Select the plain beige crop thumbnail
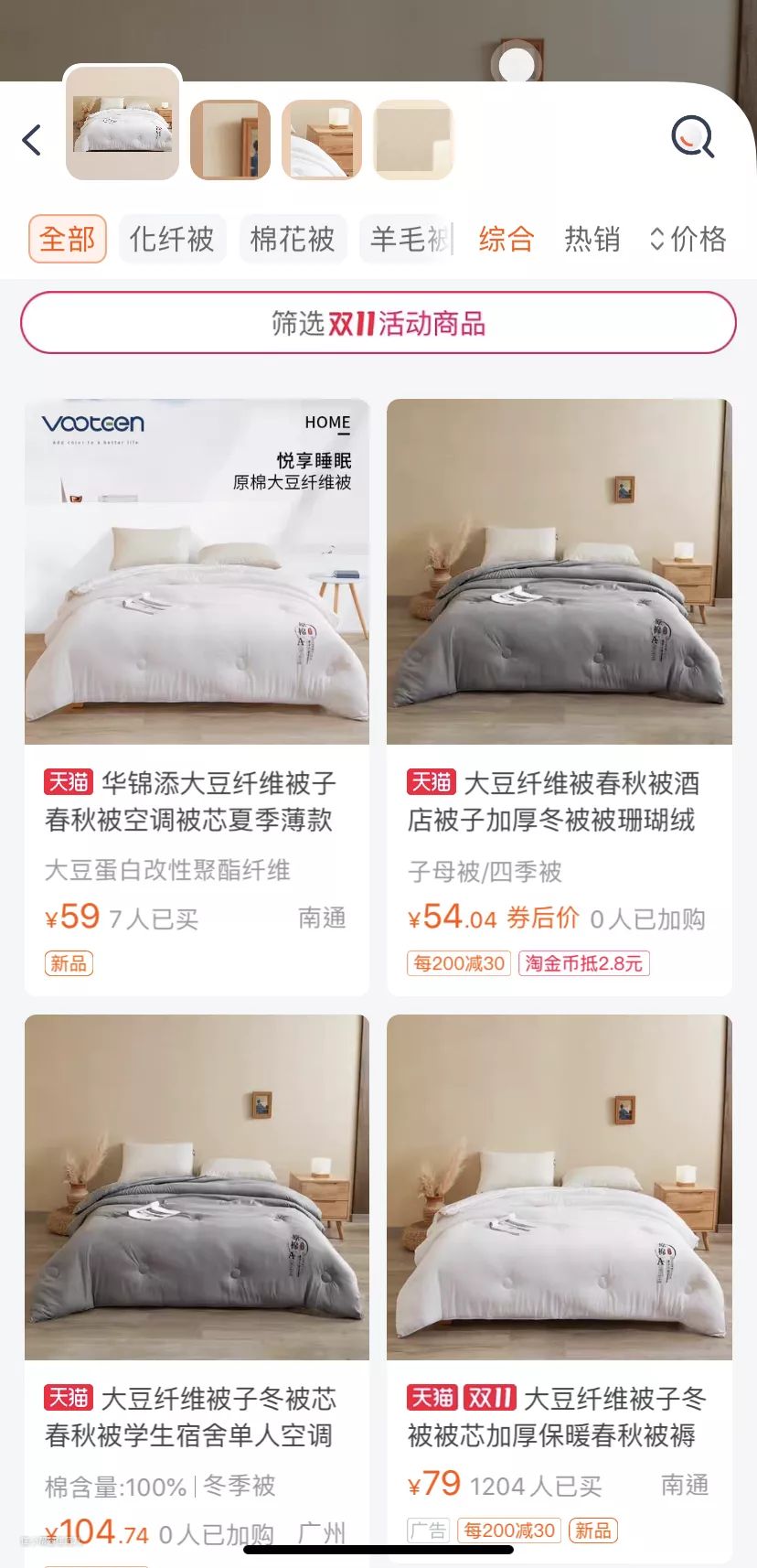 point(413,139)
